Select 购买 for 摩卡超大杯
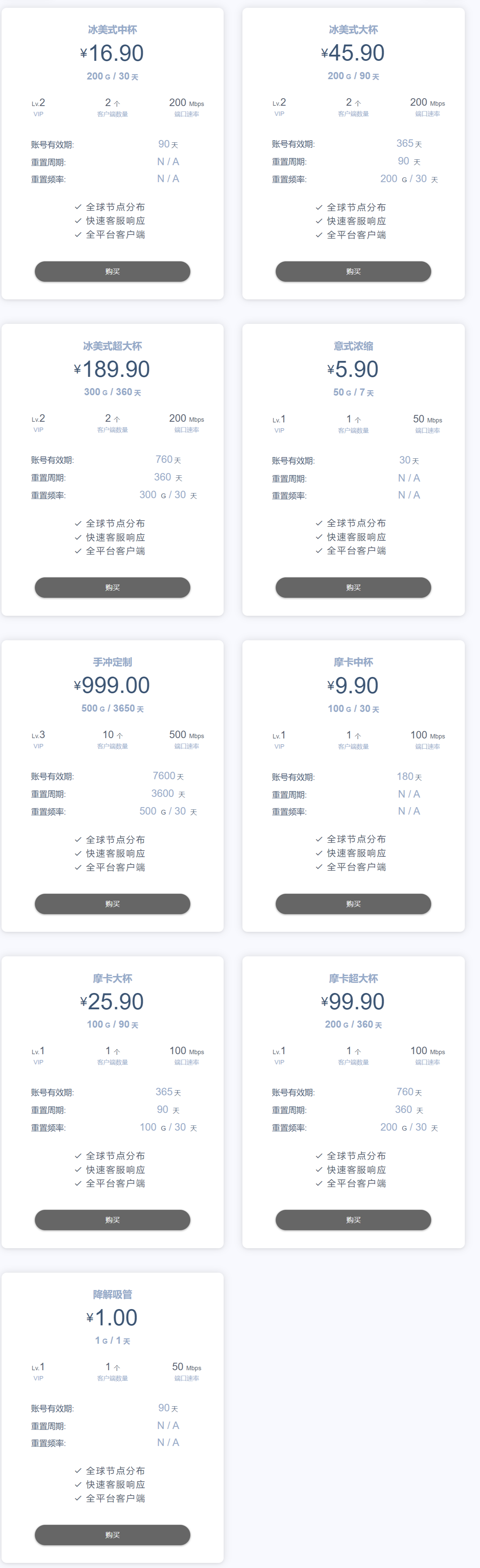Screen dimensions: 480x1568 (353, 1220)
